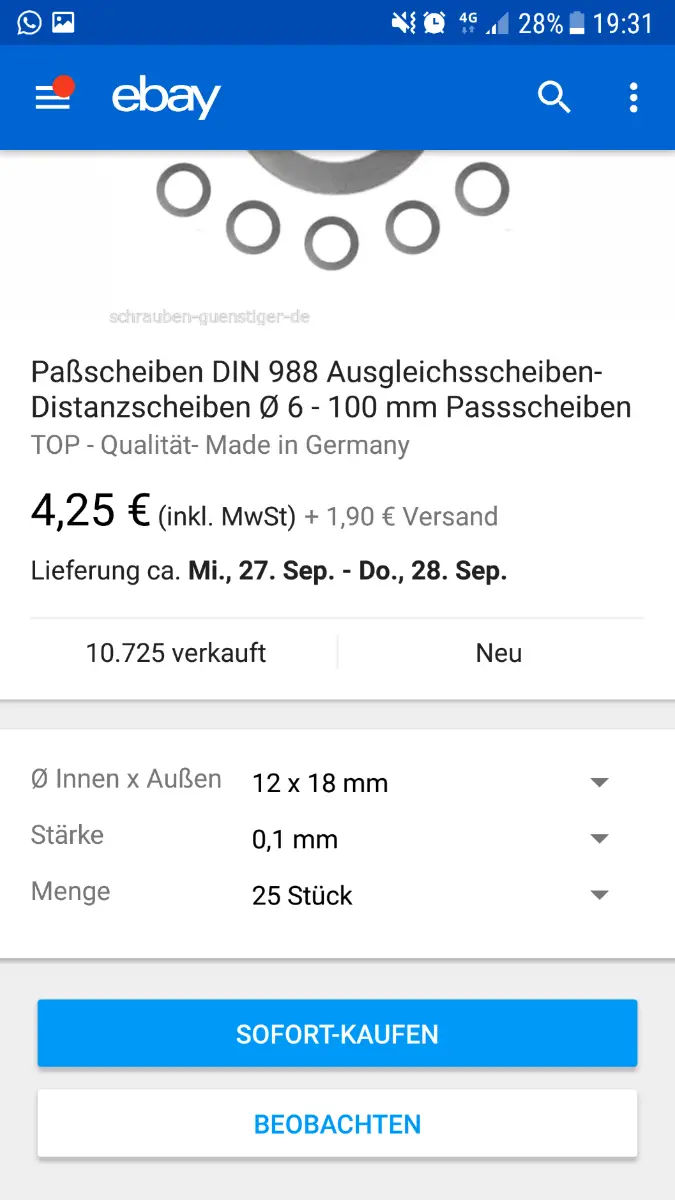This screenshot has width=675, height=1200.
Task: Open the search magnifier icon
Action: [x=554, y=97]
